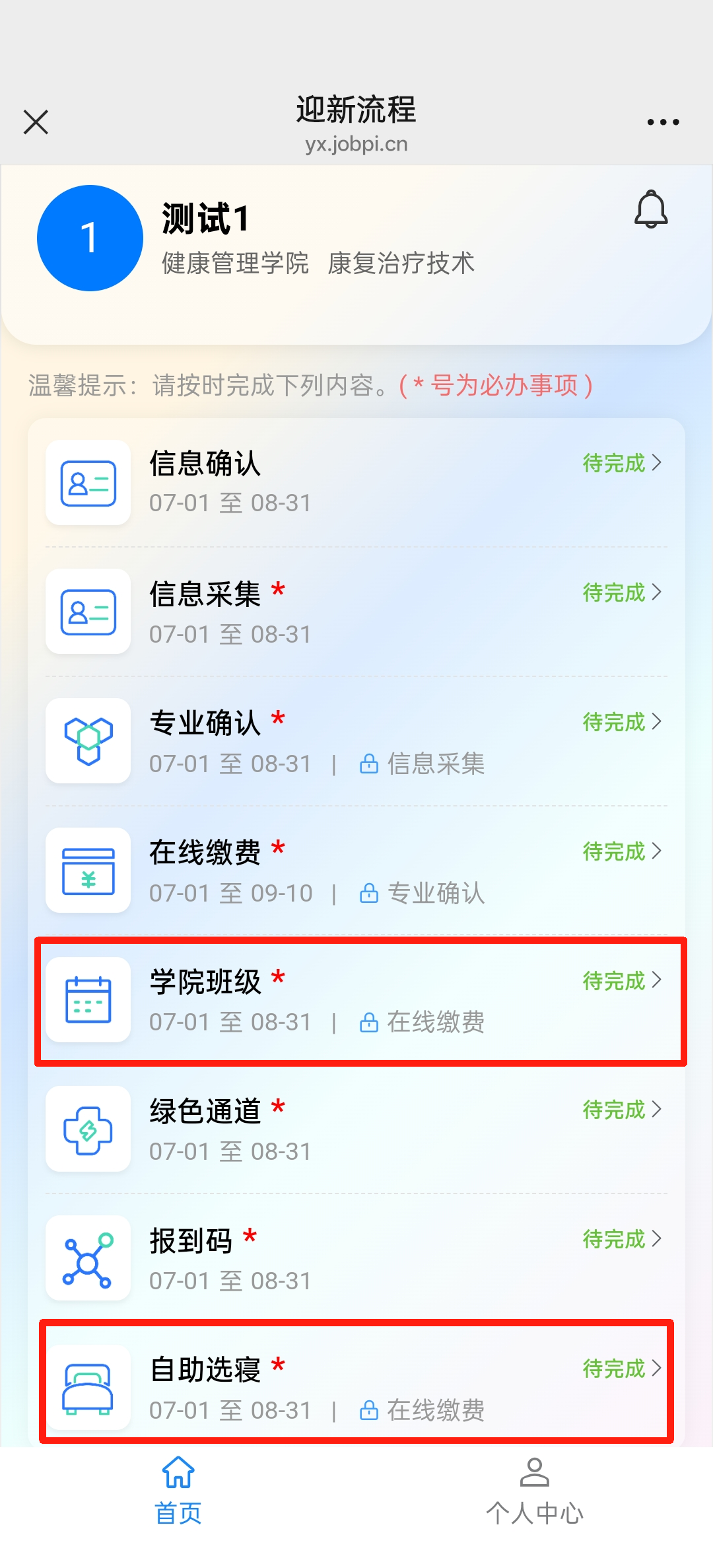Open 自助选寝 dormitory selection

356,1387
